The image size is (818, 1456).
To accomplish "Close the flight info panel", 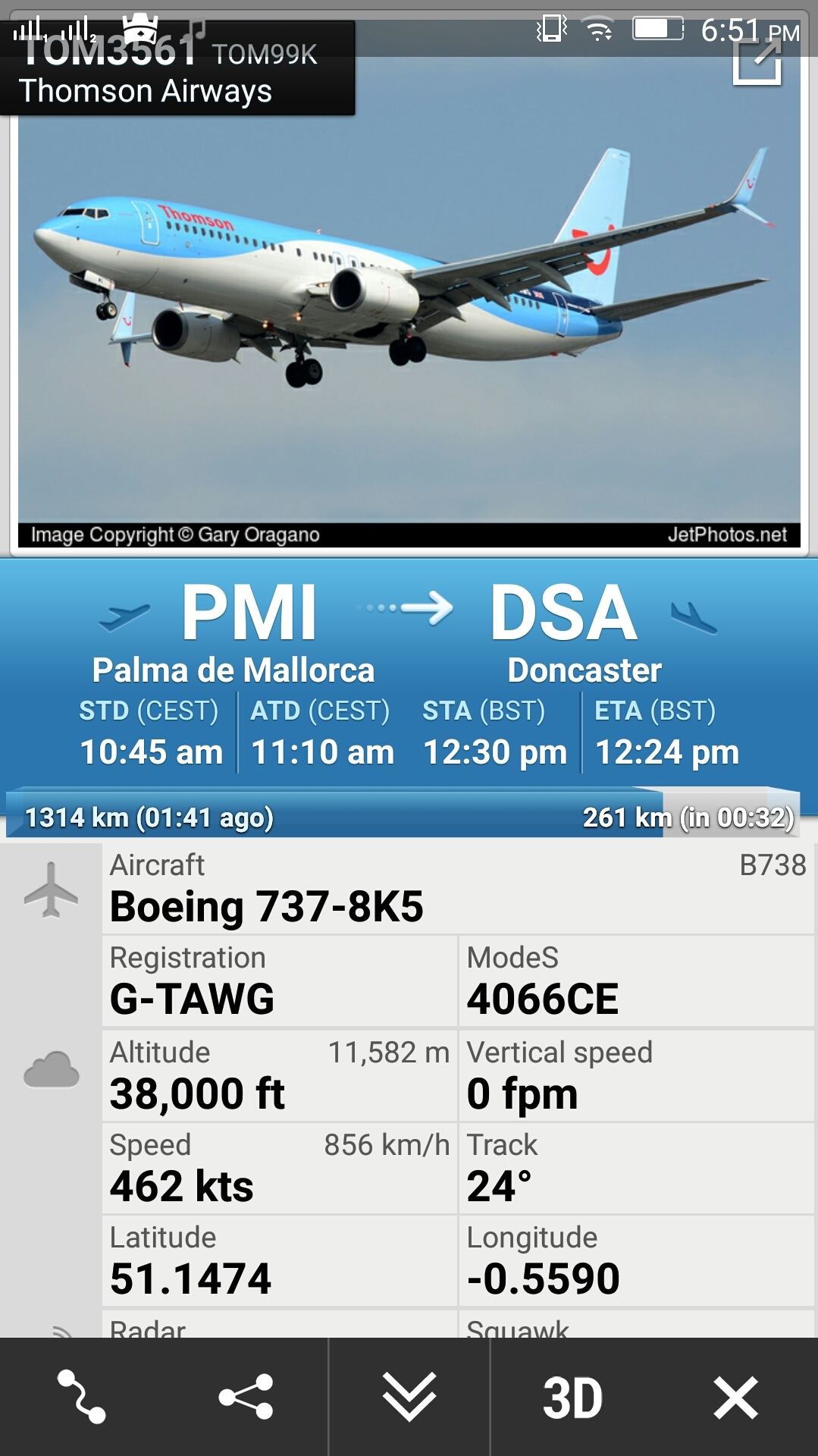I will [735, 1397].
